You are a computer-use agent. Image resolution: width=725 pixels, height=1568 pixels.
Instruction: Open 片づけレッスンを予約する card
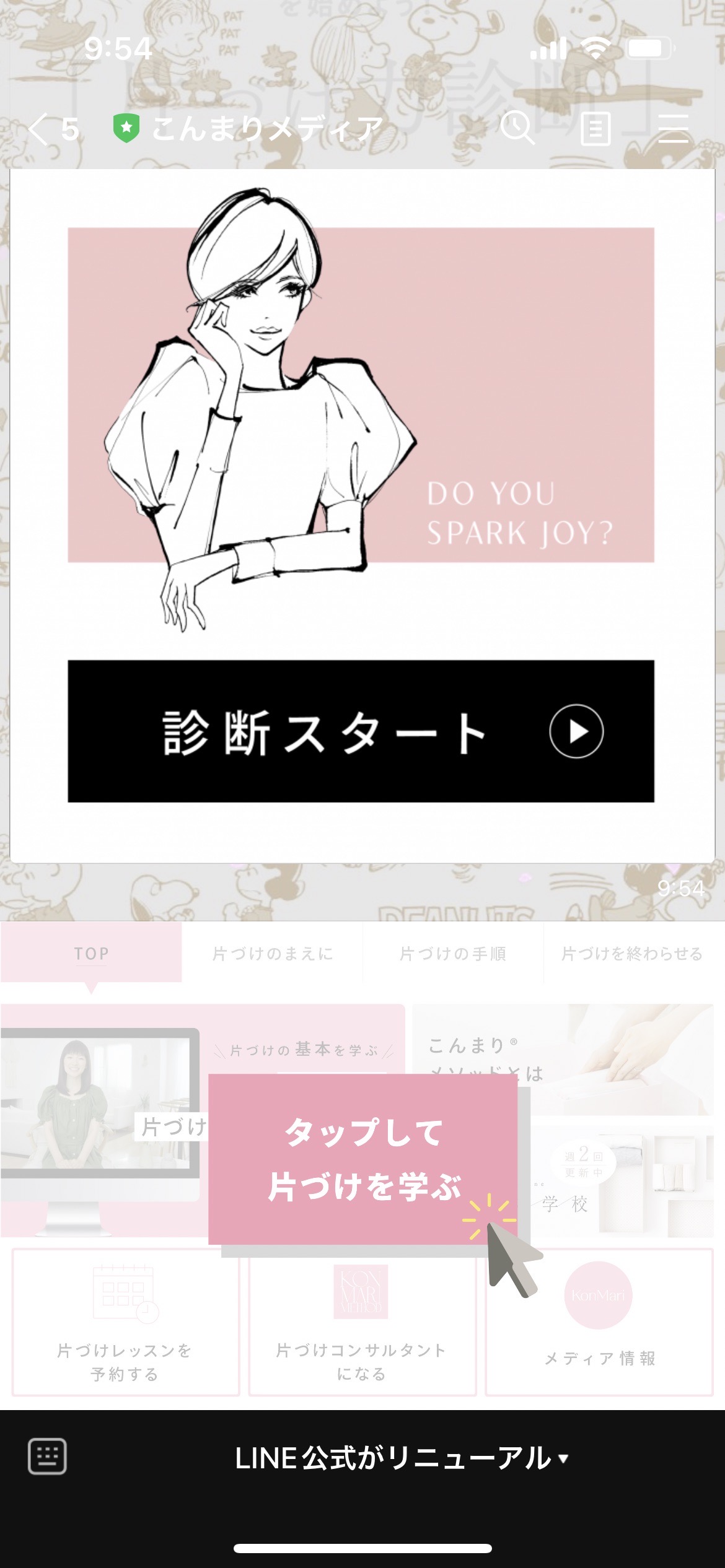(x=125, y=1323)
